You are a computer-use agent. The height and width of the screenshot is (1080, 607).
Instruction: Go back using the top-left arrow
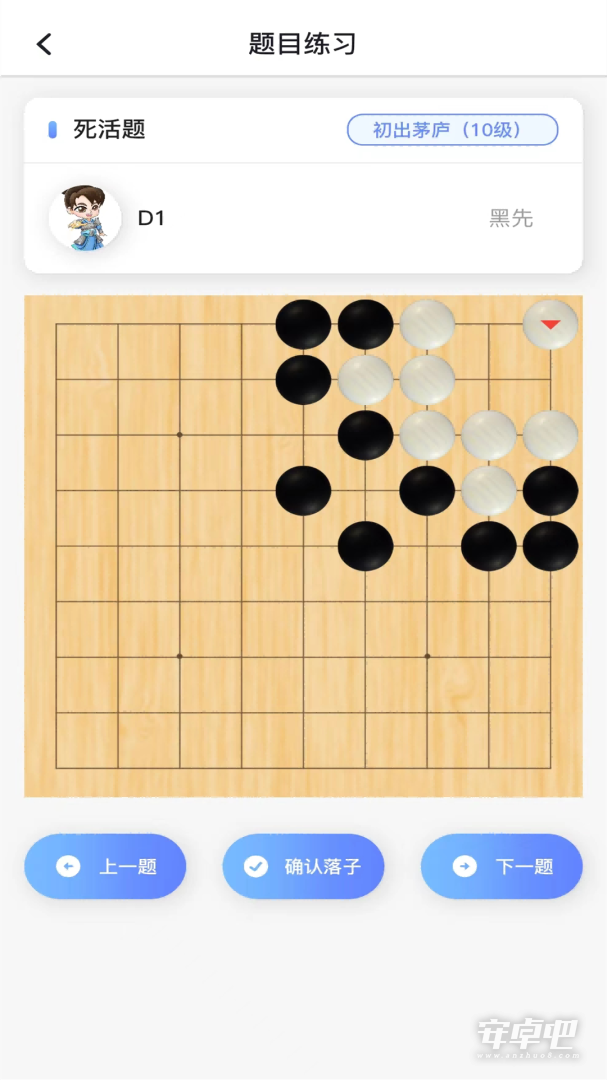44,44
